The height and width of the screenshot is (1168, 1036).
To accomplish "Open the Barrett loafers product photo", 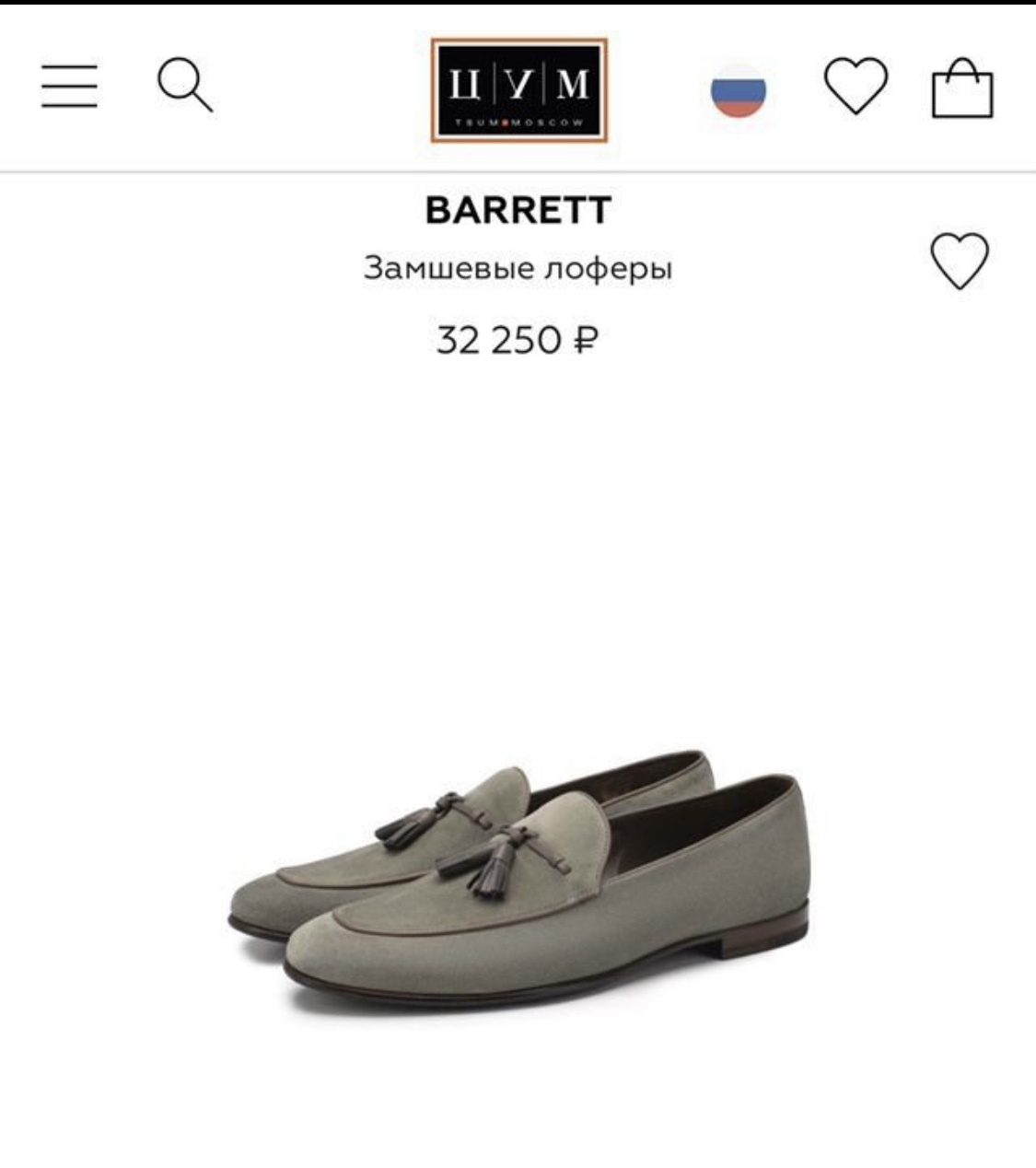I will 518,882.
